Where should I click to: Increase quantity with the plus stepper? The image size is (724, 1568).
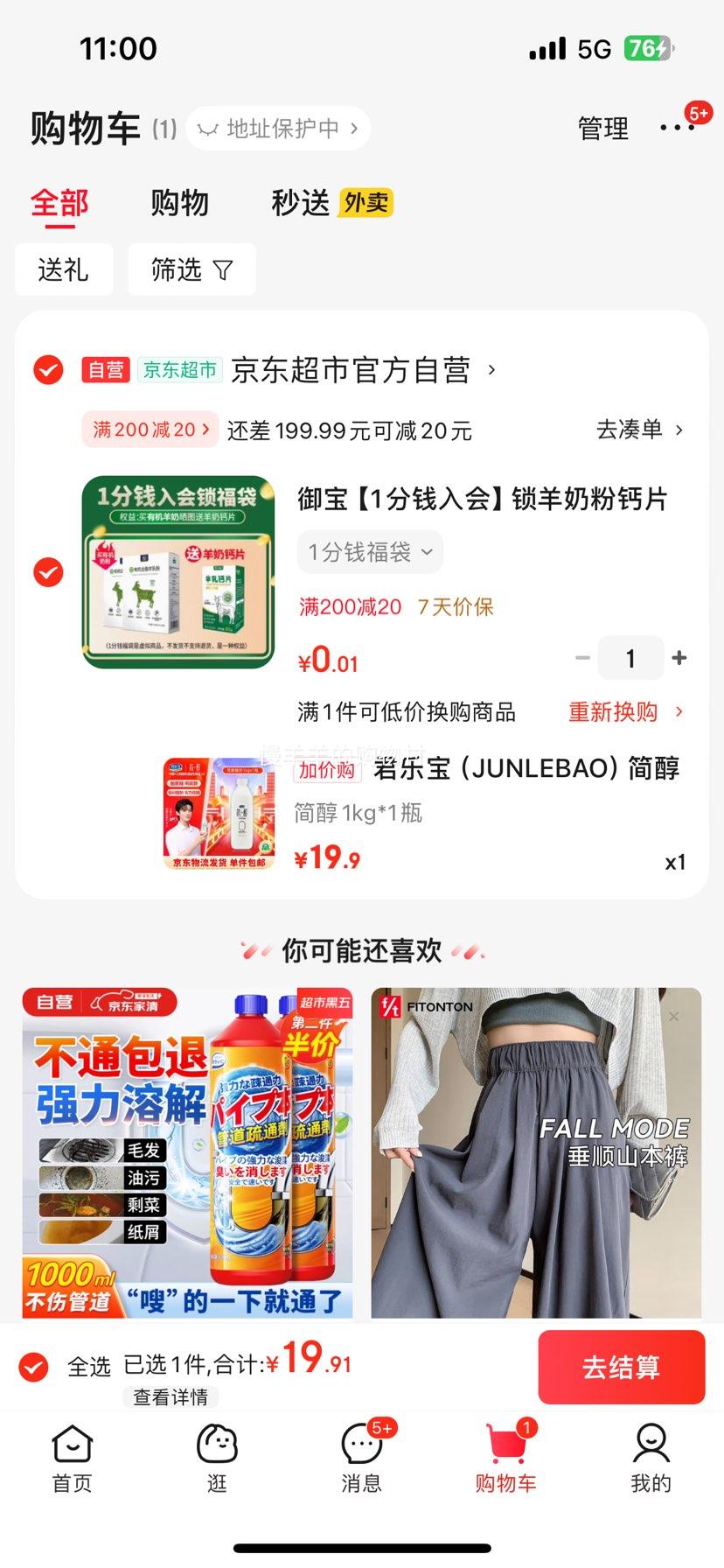tap(679, 657)
